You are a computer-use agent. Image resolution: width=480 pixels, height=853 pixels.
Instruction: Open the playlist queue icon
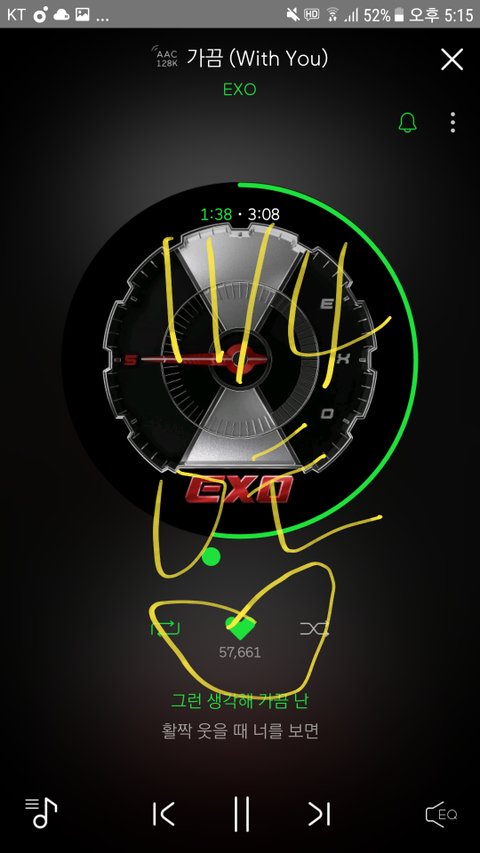(x=41, y=813)
